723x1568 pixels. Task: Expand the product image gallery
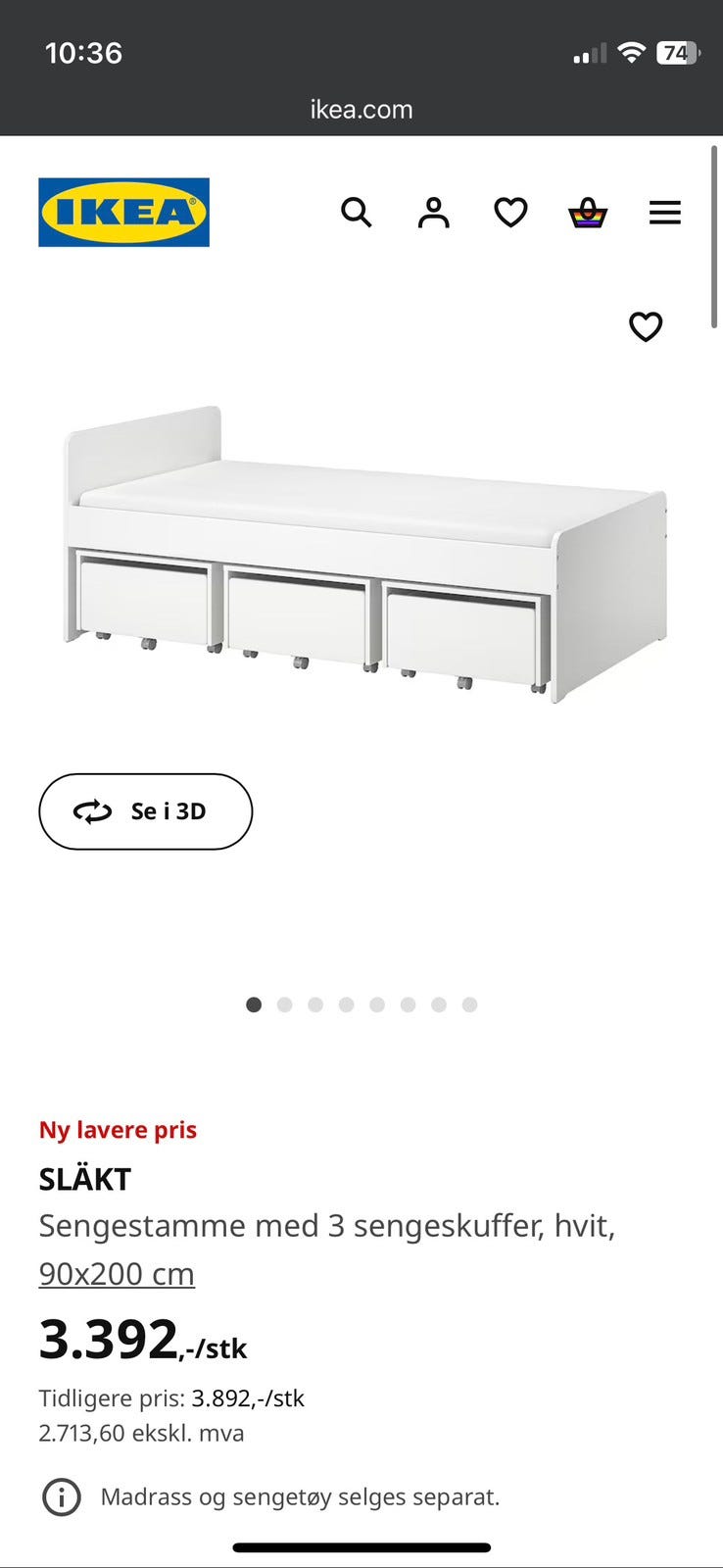pos(361,549)
